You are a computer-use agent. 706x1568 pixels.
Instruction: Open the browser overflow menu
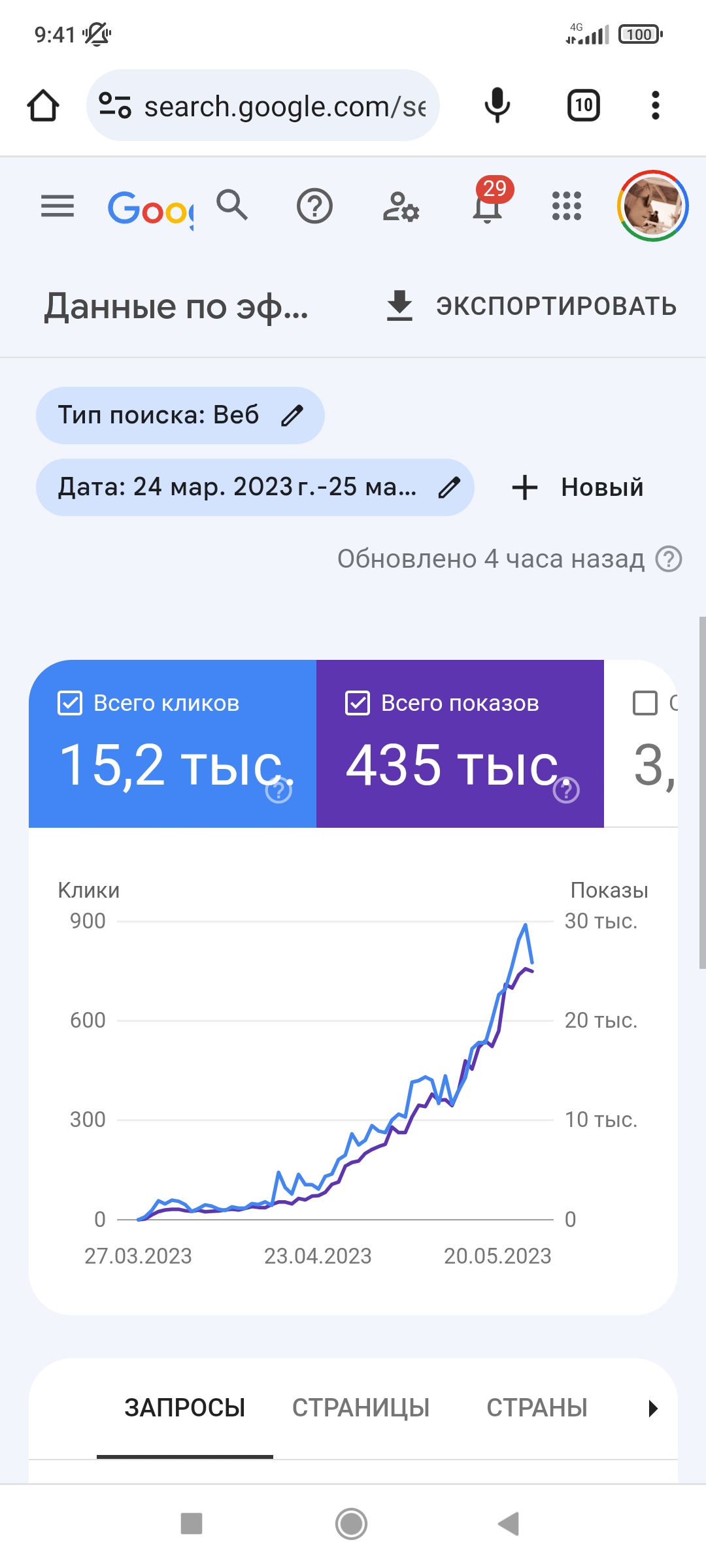click(x=655, y=106)
